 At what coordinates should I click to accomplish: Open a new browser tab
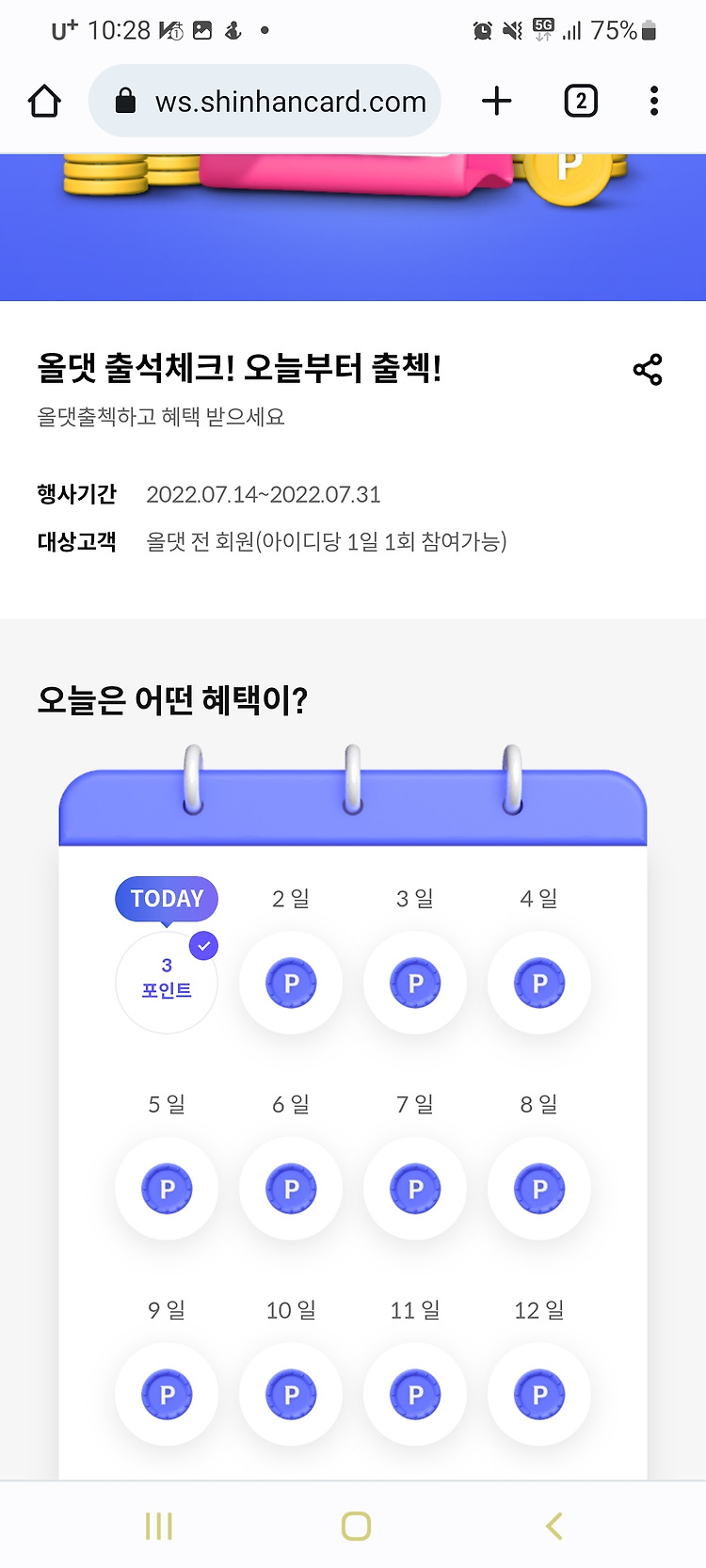[496, 101]
